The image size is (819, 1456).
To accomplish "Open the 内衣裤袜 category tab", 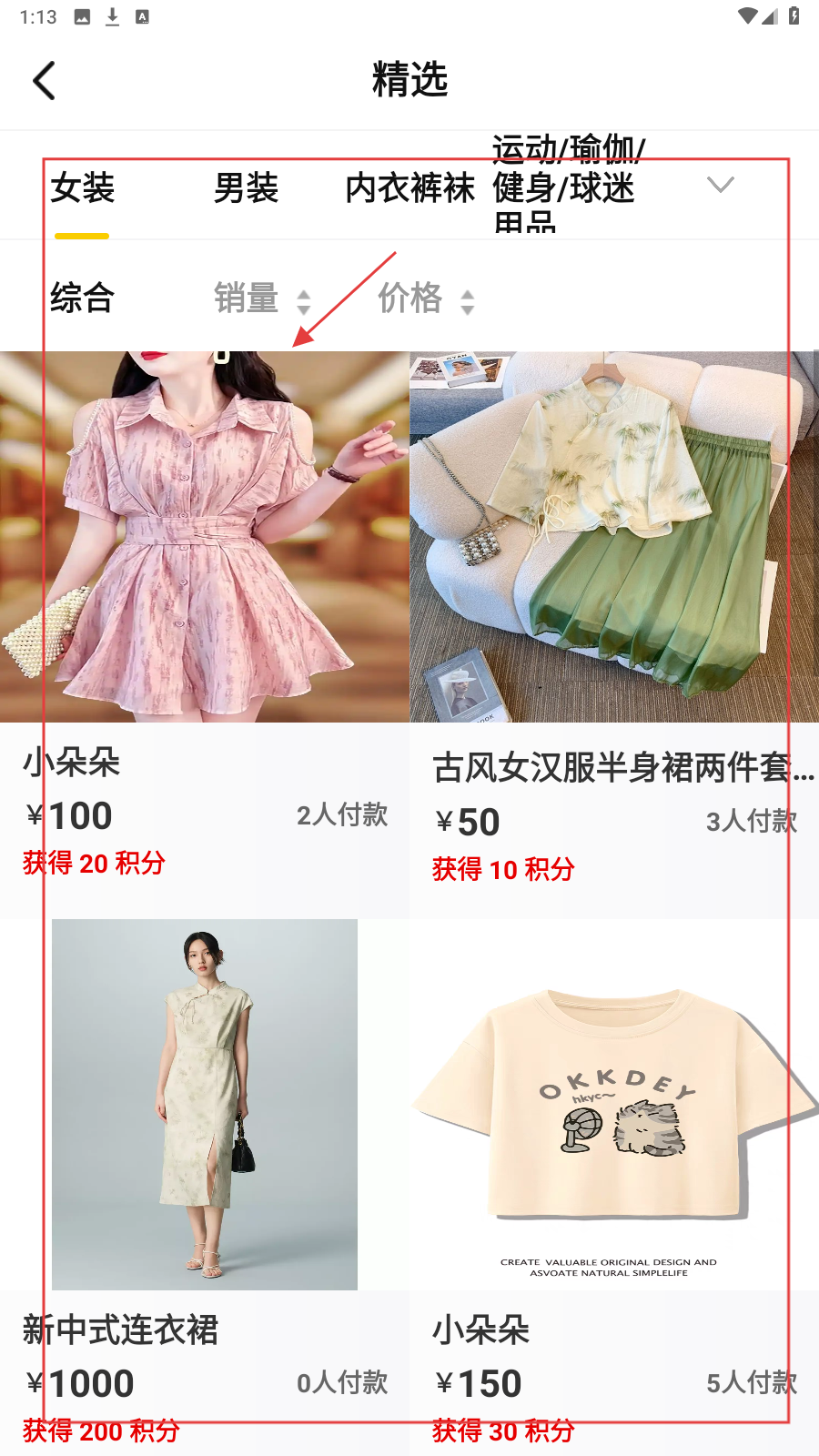I will coord(409,188).
